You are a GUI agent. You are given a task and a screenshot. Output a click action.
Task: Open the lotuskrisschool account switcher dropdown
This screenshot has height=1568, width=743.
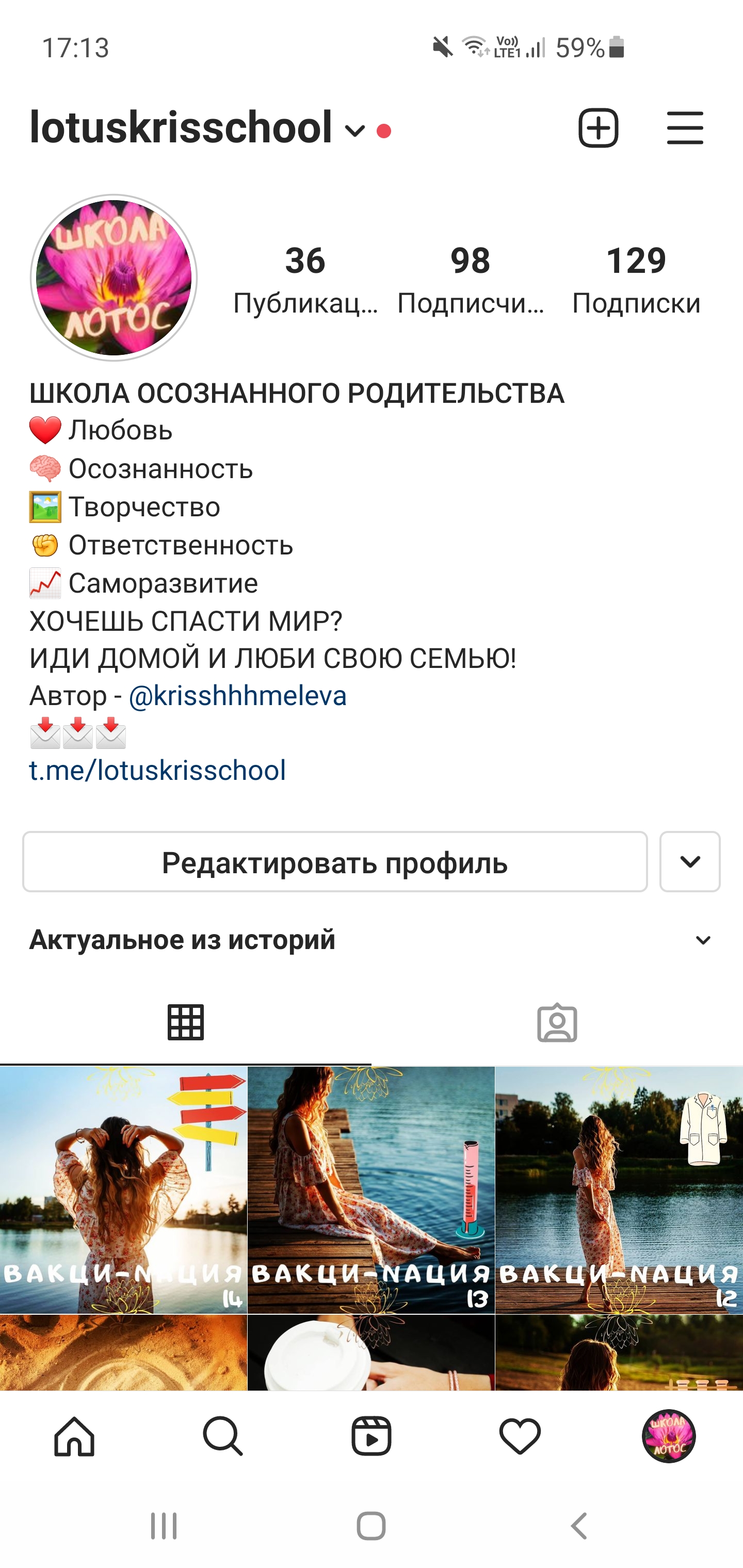(354, 130)
